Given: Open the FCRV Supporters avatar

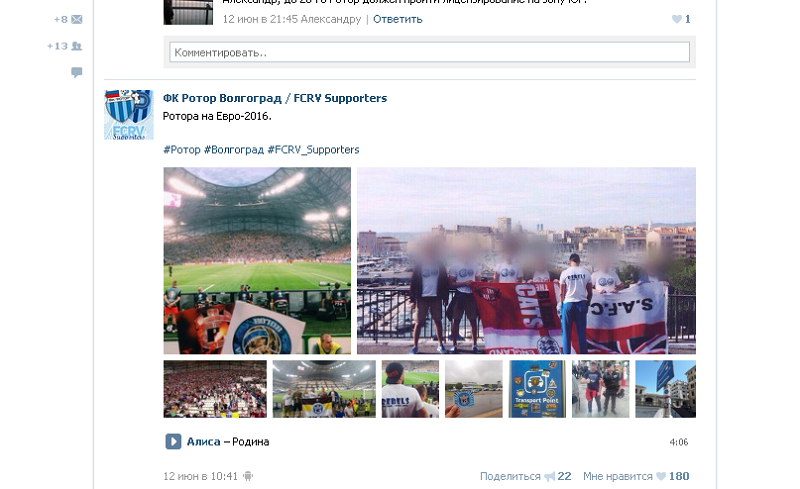Looking at the screenshot, I should point(129,115).
